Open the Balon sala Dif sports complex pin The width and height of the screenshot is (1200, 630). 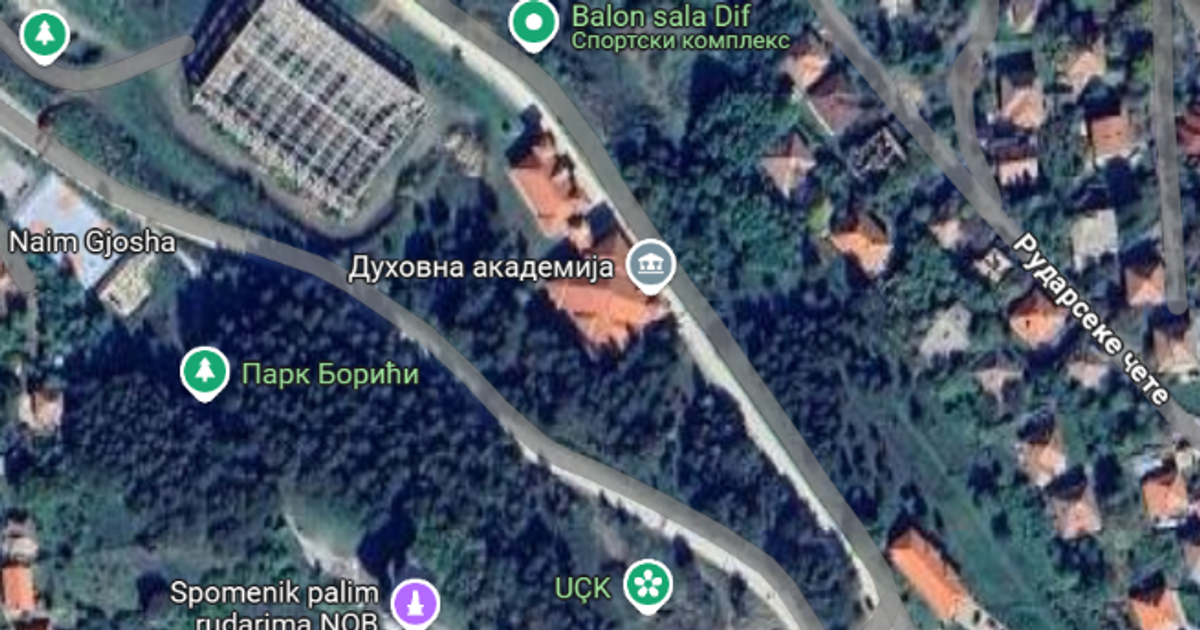coord(533,22)
